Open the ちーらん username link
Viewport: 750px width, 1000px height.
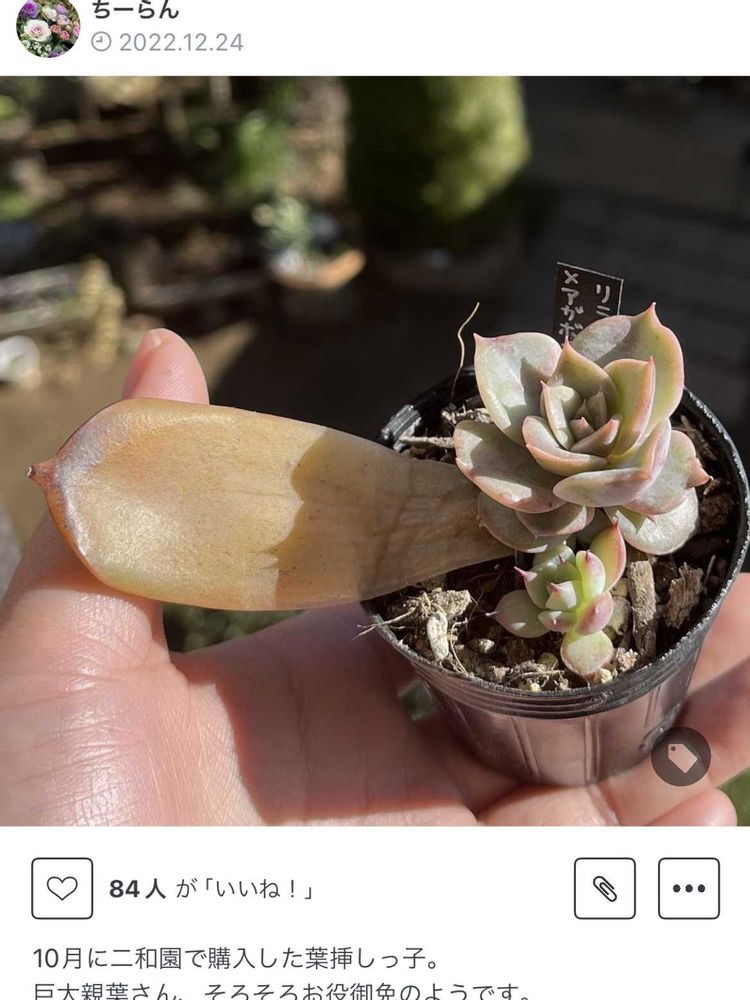pos(135,10)
